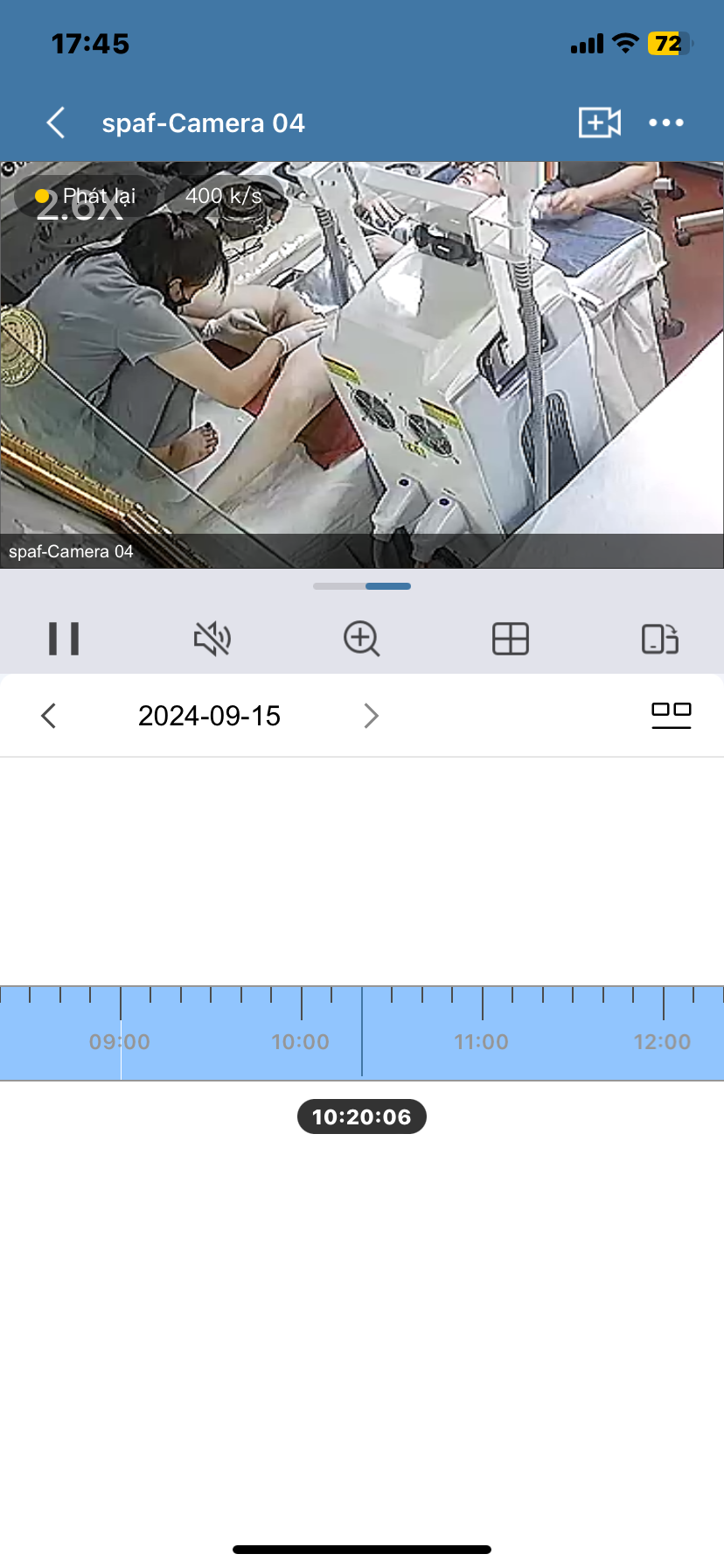Image resolution: width=724 pixels, height=1568 pixels.
Task: Tap the toolbar page indicator
Action: point(362,586)
